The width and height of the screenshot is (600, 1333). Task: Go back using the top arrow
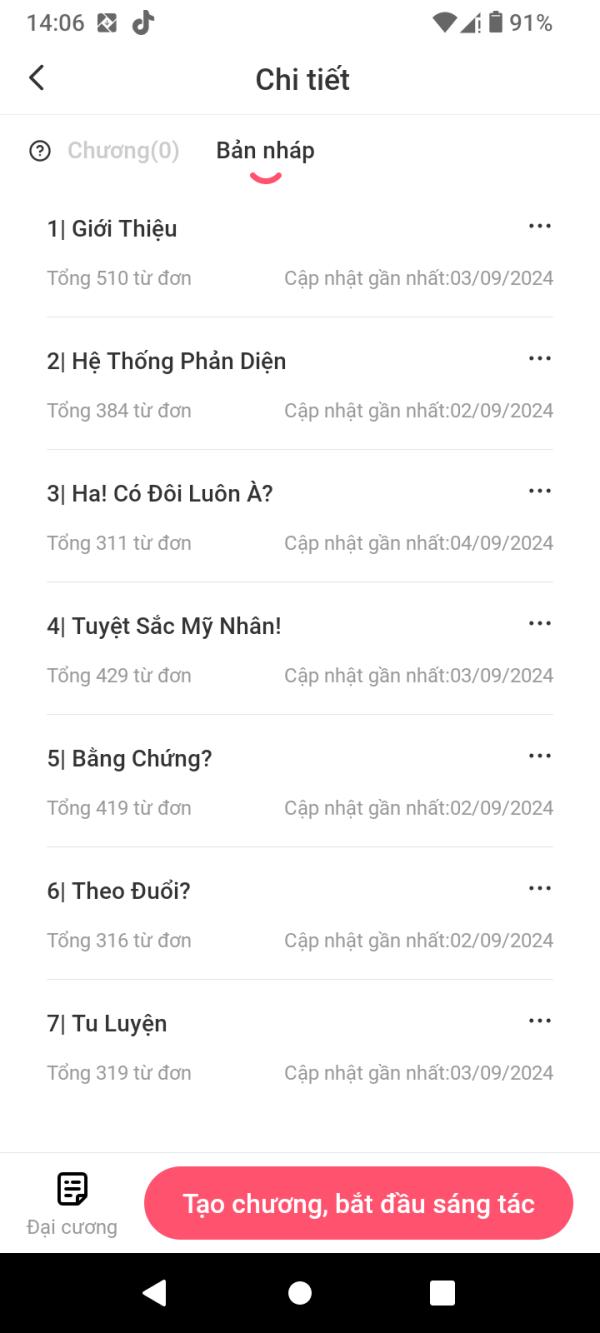(37, 78)
